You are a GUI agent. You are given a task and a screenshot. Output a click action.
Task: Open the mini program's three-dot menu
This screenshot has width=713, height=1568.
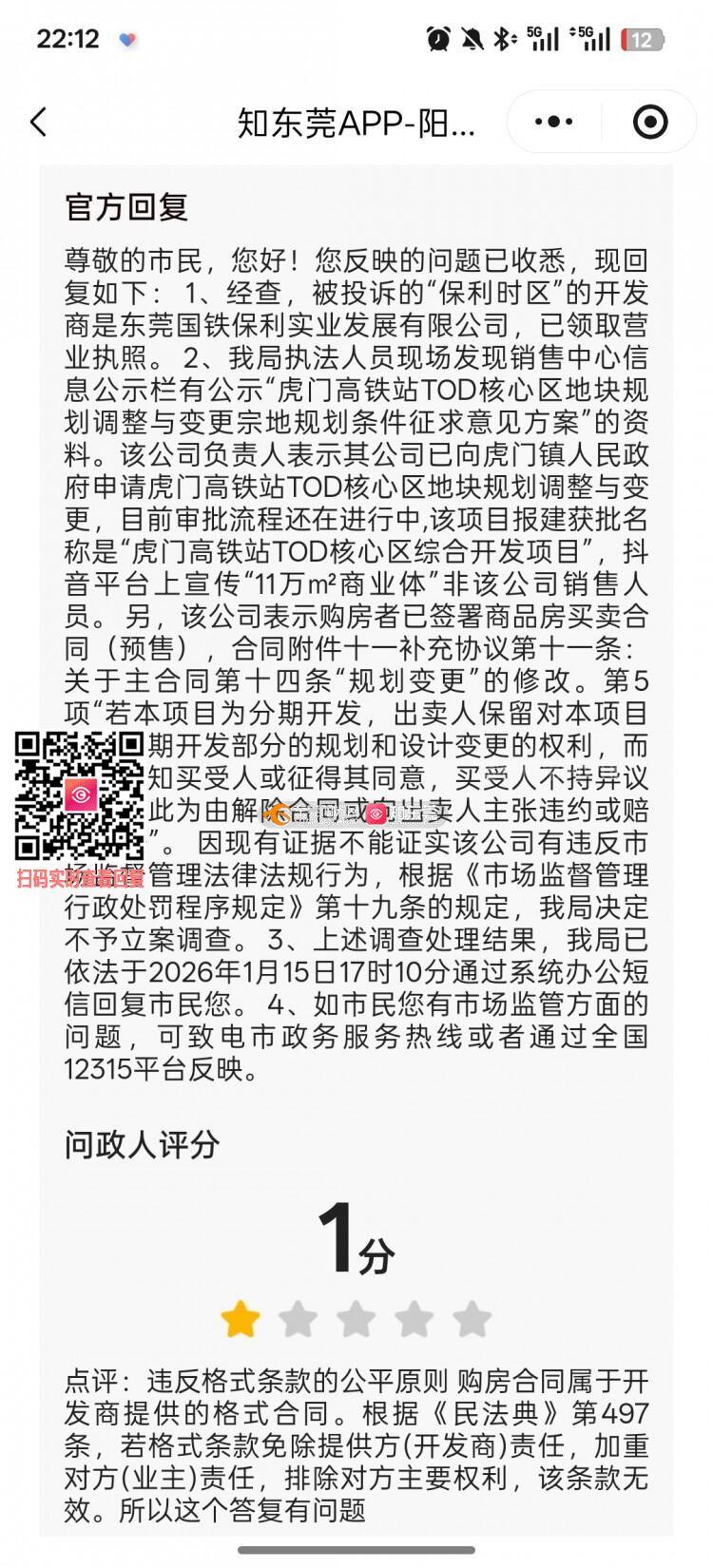click(554, 122)
